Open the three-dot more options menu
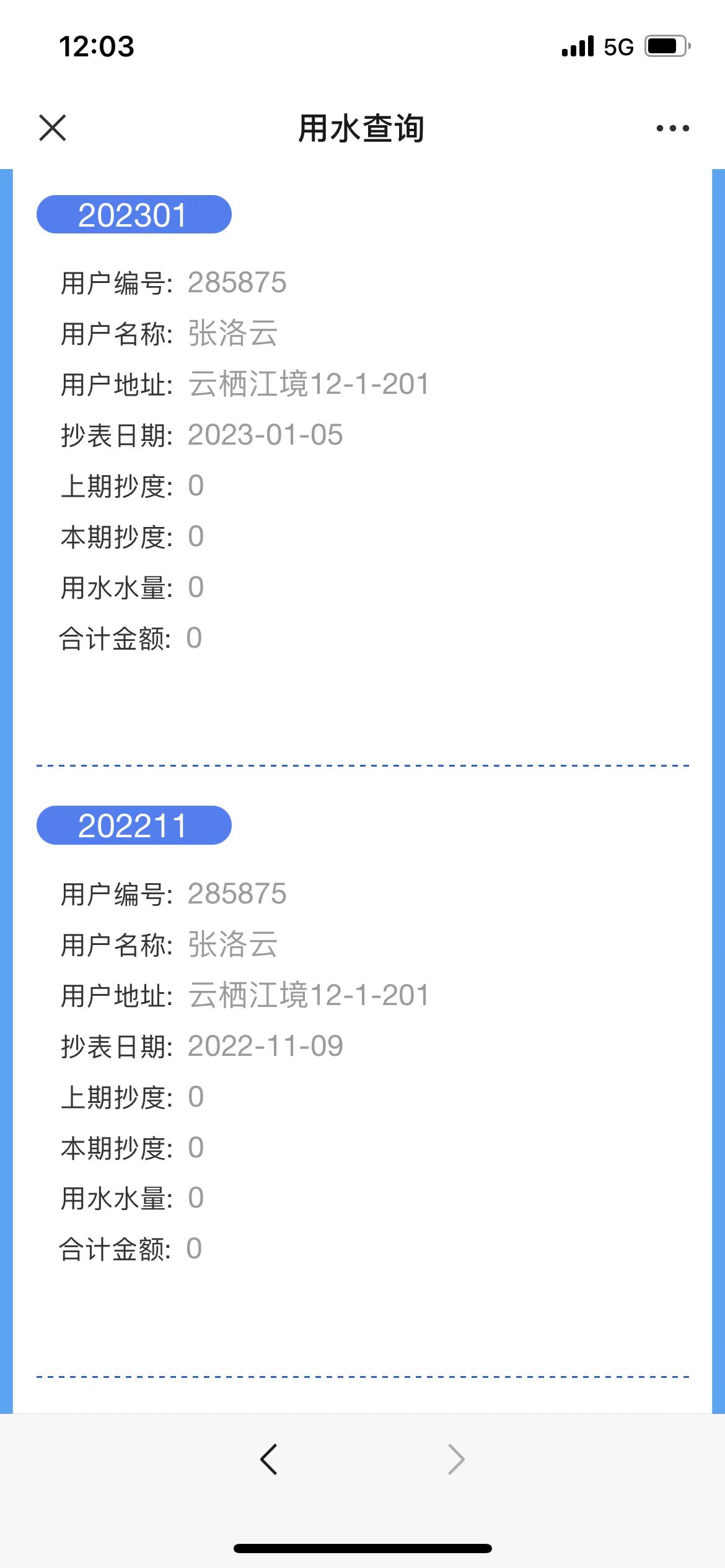Image resolution: width=725 pixels, height=1568 pixels. pyautogui.click(x=672, y=128)
